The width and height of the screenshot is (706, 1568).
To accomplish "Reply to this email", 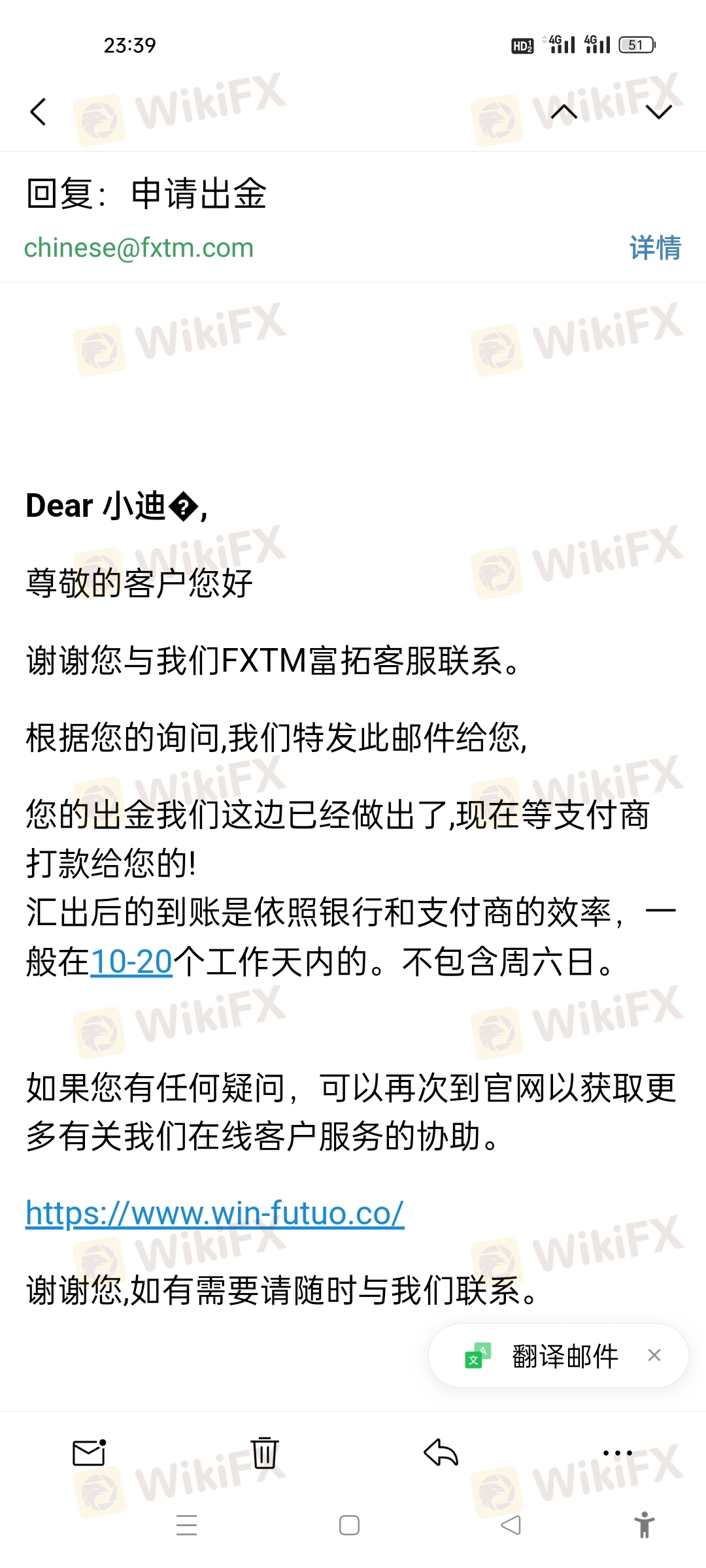I will 441,1453.
